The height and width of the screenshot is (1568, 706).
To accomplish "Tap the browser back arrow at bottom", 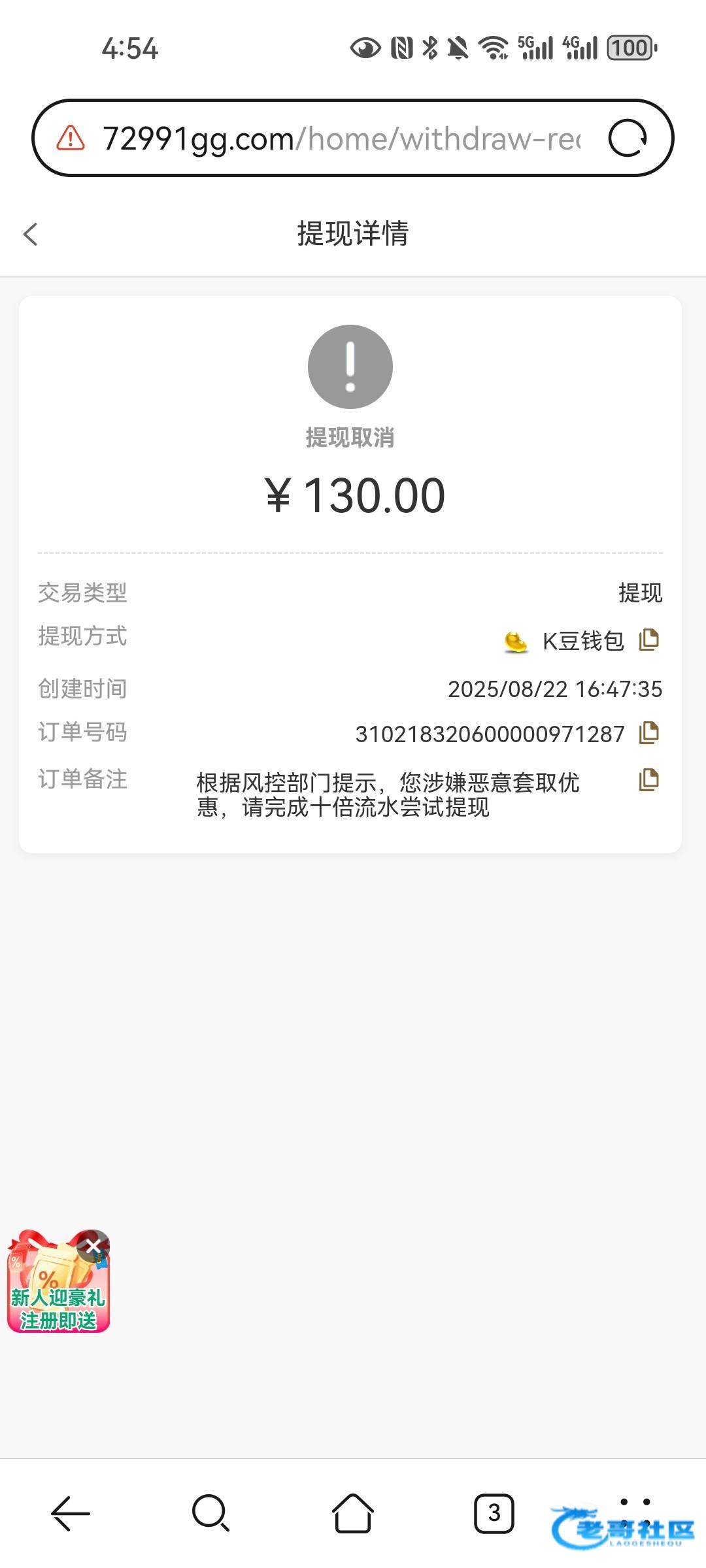I will pyautogui.click(x=71, y=1513).
